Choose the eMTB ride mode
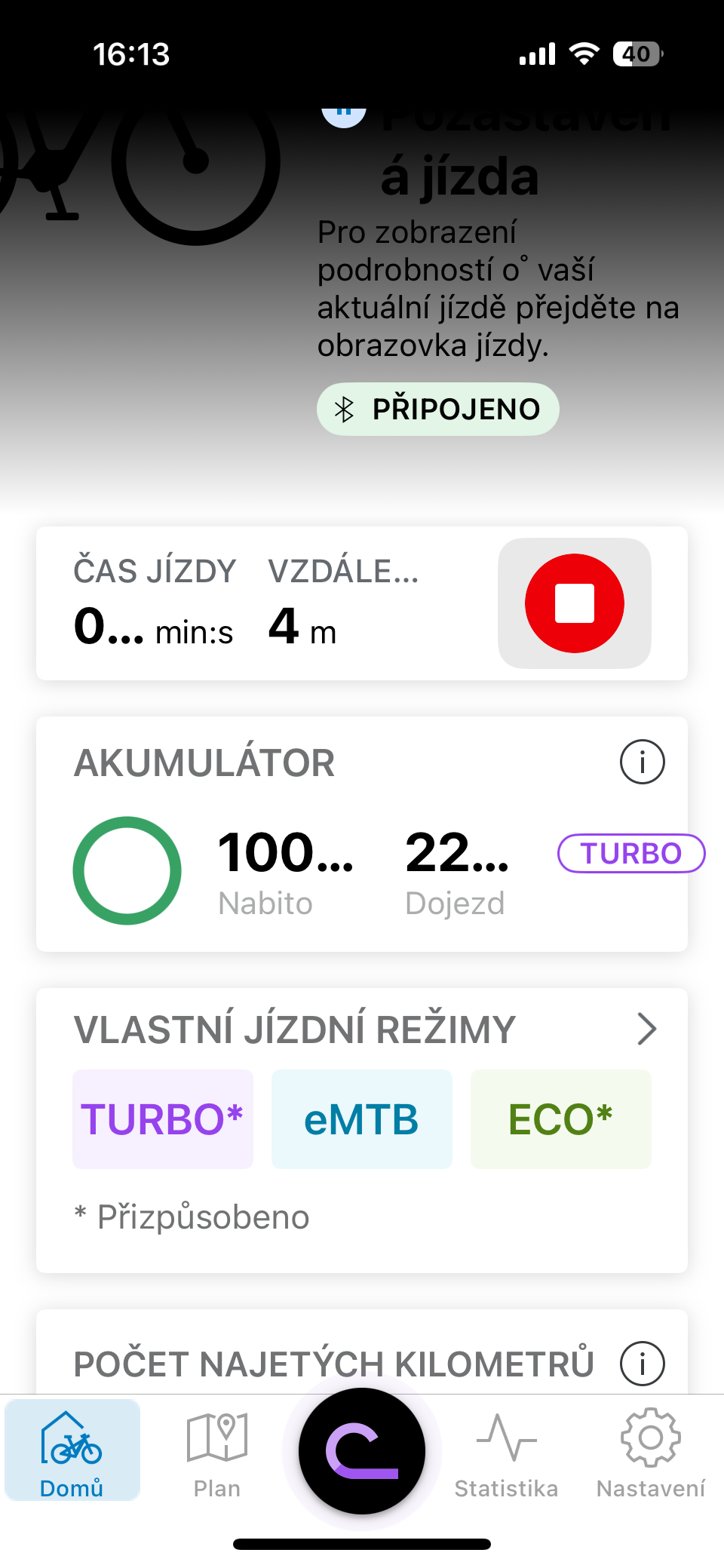 click(361, 1119)
